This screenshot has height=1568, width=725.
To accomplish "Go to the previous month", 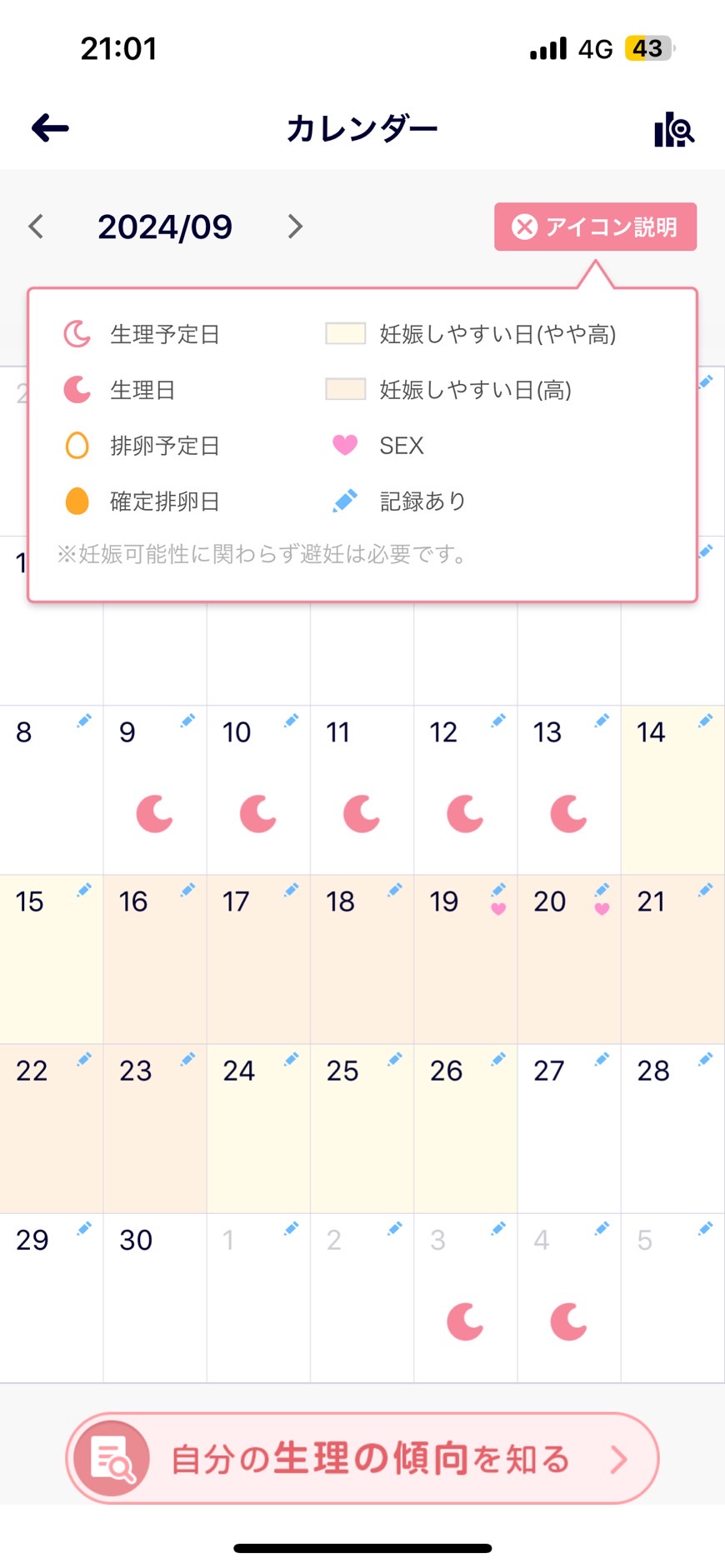I will click(x=36, y=227).
